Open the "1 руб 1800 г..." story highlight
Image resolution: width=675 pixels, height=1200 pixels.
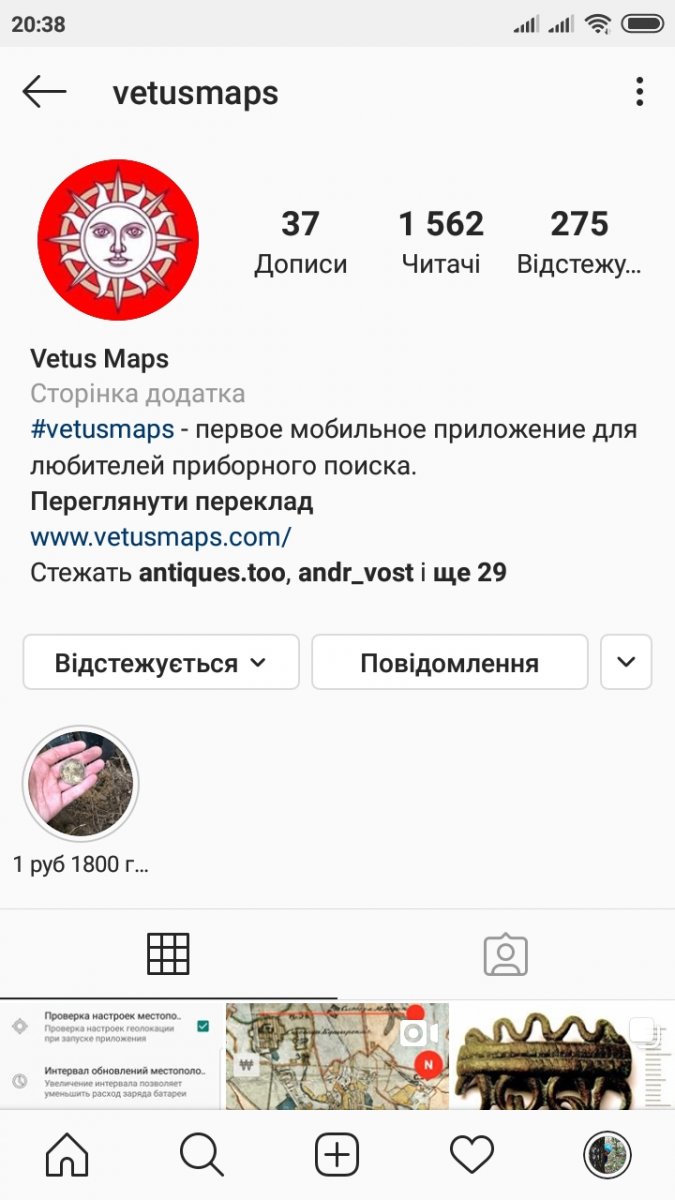pos(80,785)
